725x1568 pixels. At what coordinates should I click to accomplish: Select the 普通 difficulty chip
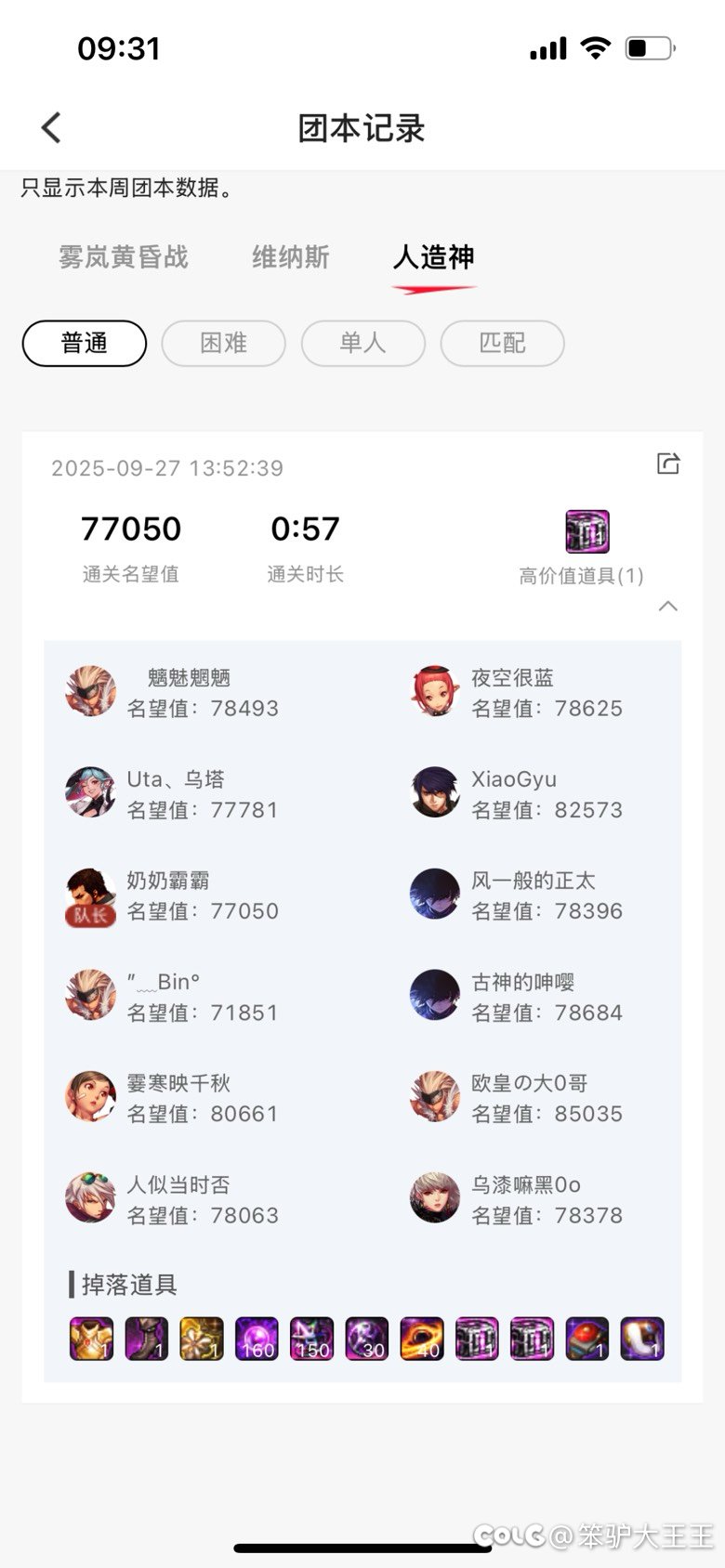tap(85, 343)
